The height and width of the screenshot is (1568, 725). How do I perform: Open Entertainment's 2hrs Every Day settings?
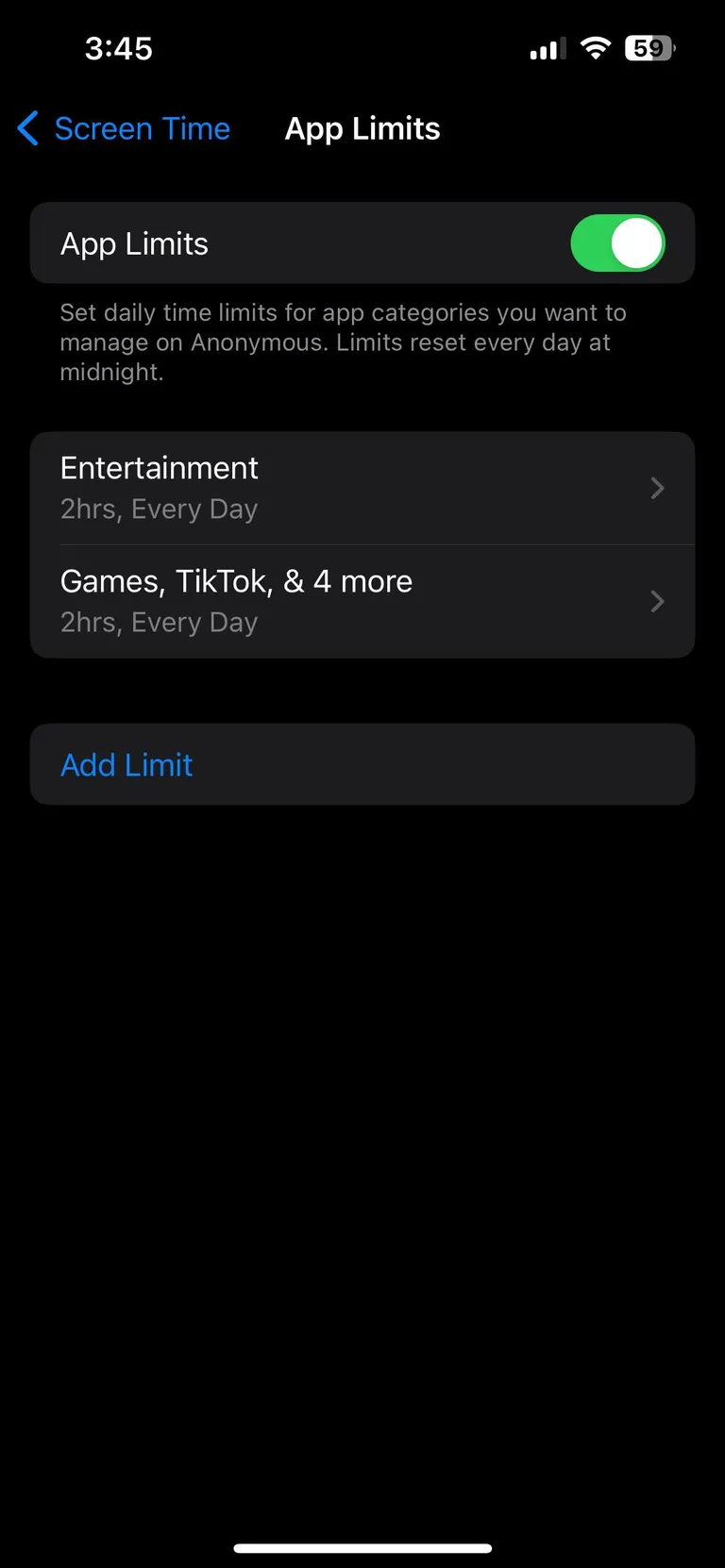(362, 488)
